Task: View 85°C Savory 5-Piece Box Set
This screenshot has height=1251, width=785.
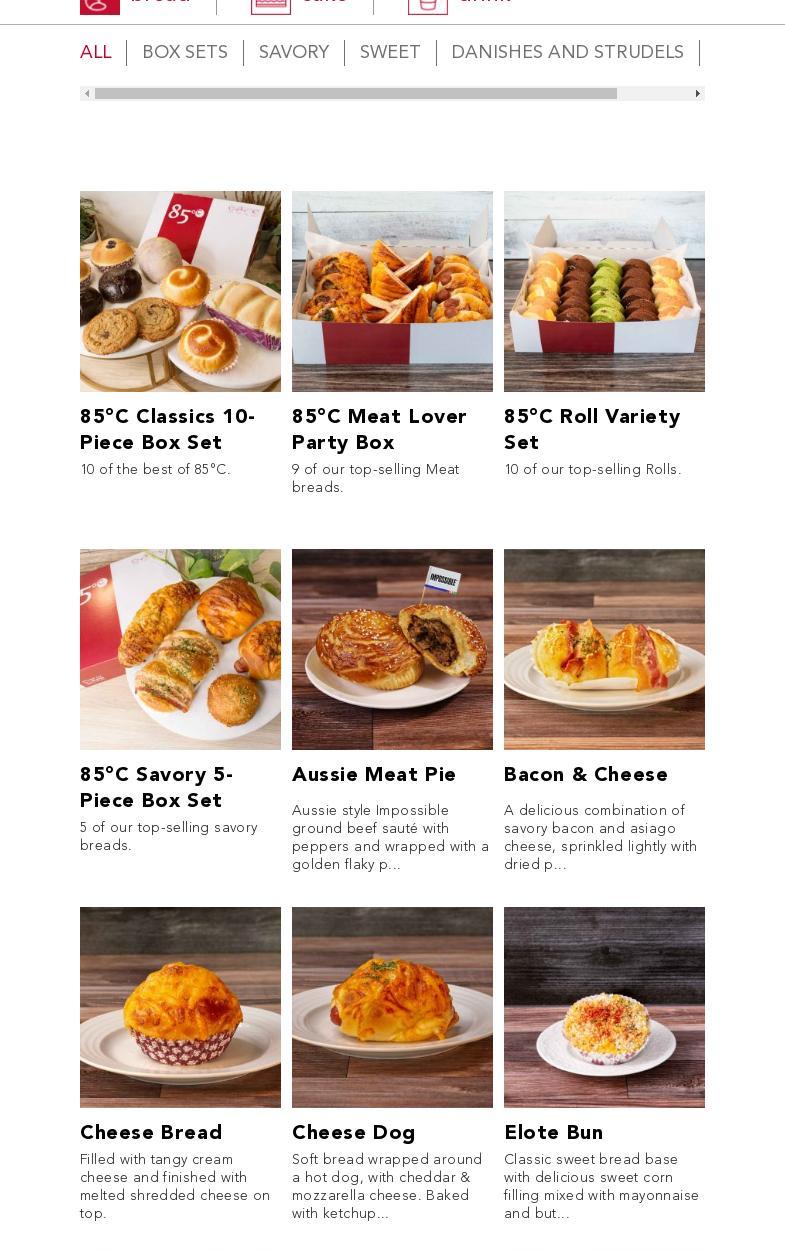Action: tap(180, 650)
